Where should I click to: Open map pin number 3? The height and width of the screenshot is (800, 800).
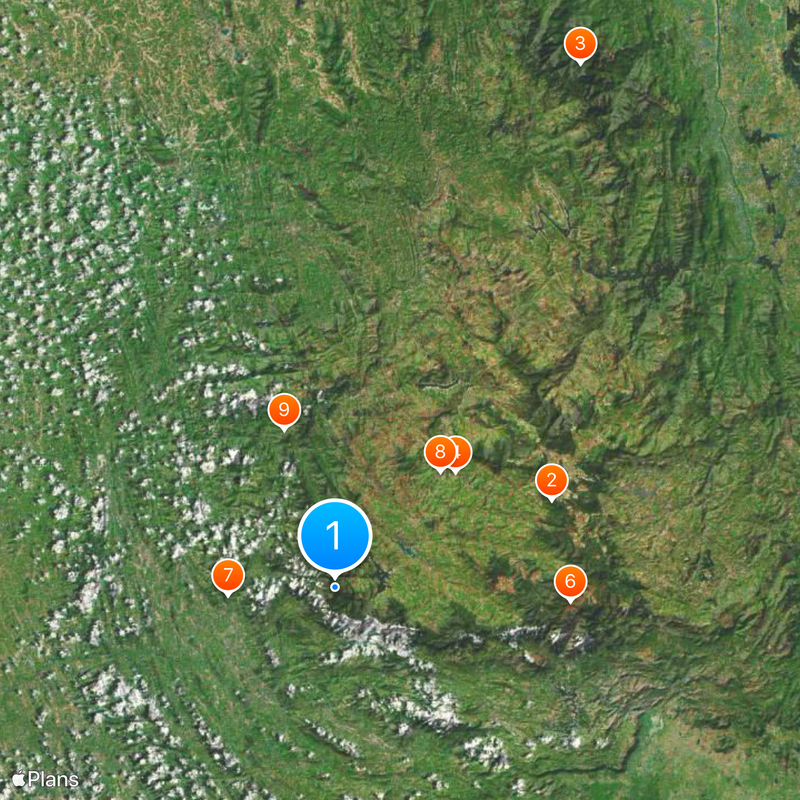click(x=580, y=44)
